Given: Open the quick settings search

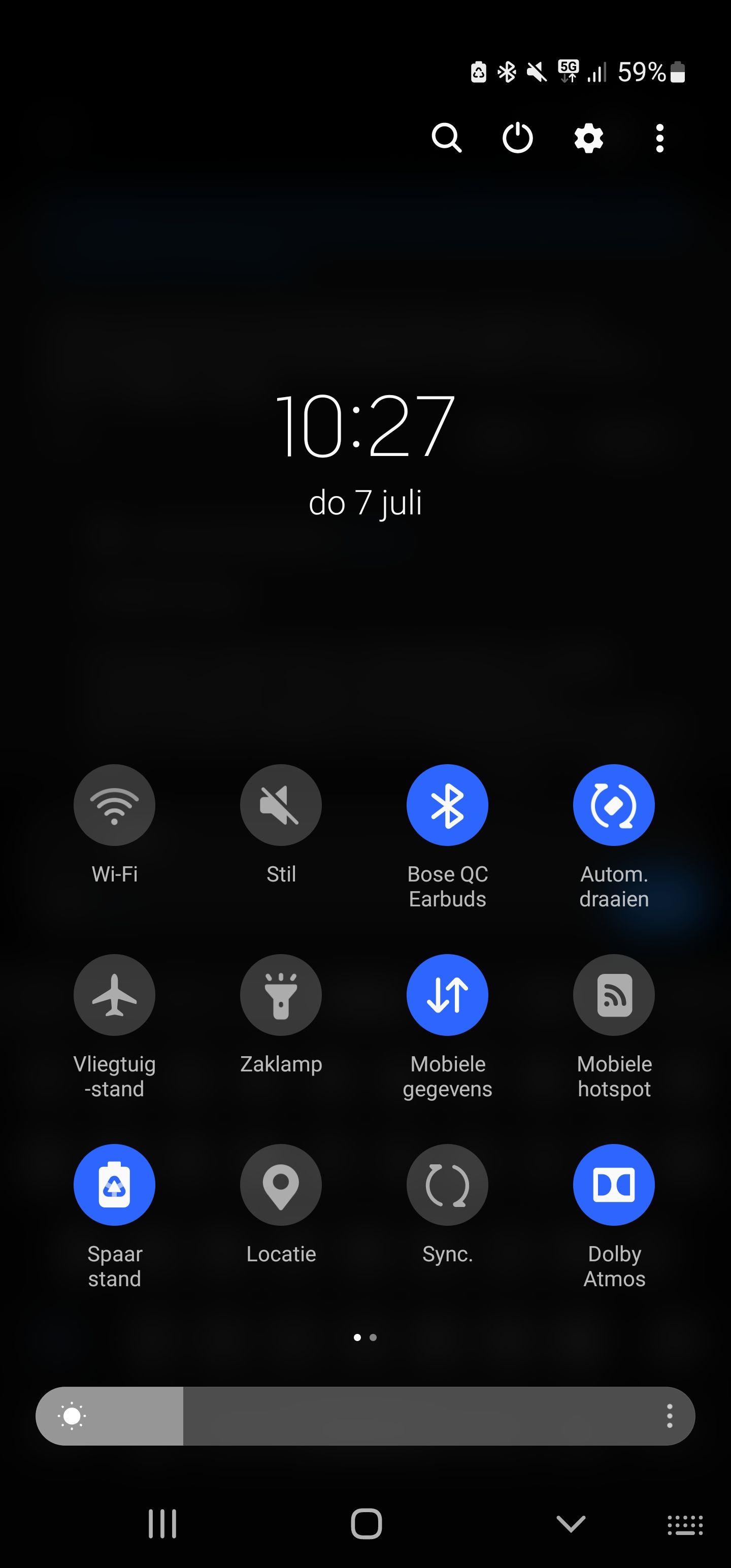Looking at the screenshot, I should [446, 138].
